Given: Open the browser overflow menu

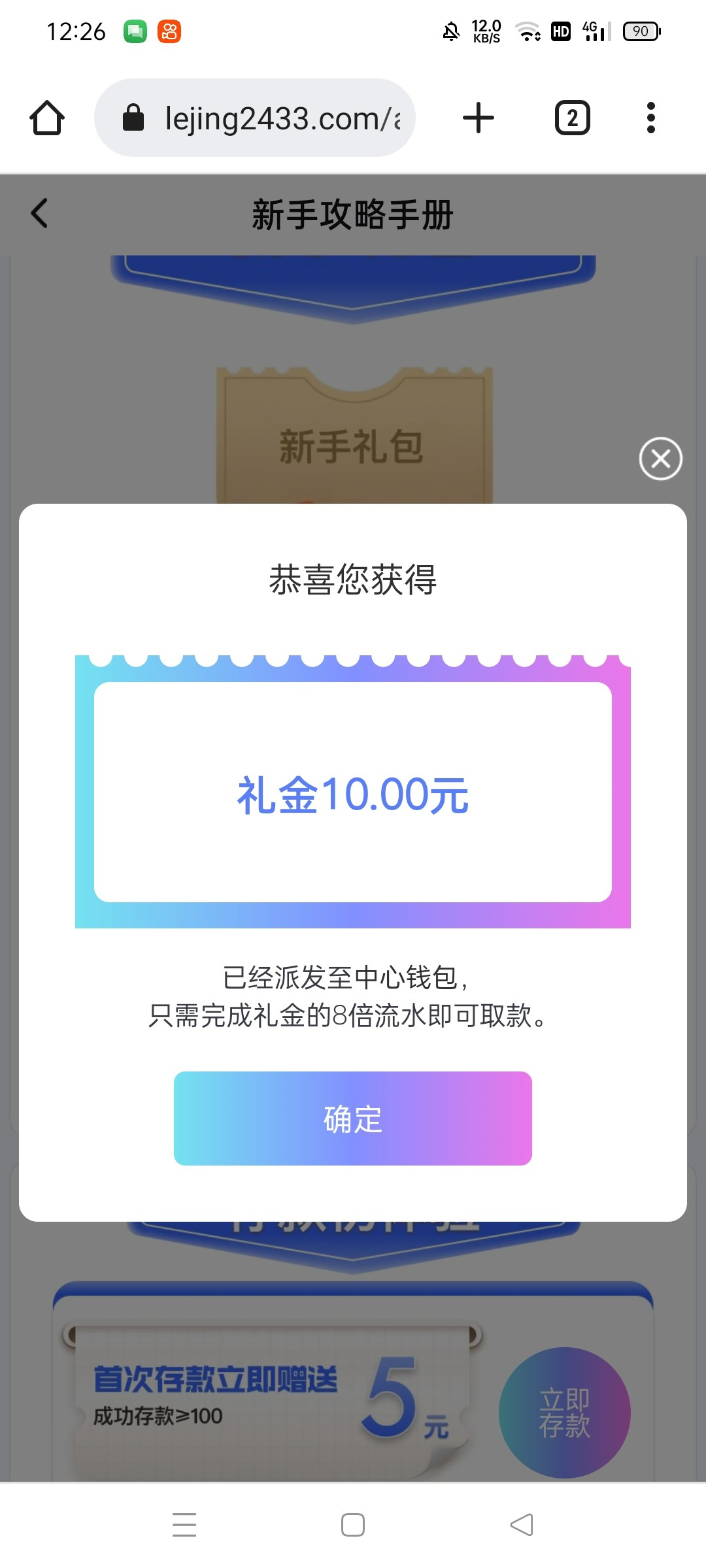Looking at the screenshot, I should tap(650, 118).
